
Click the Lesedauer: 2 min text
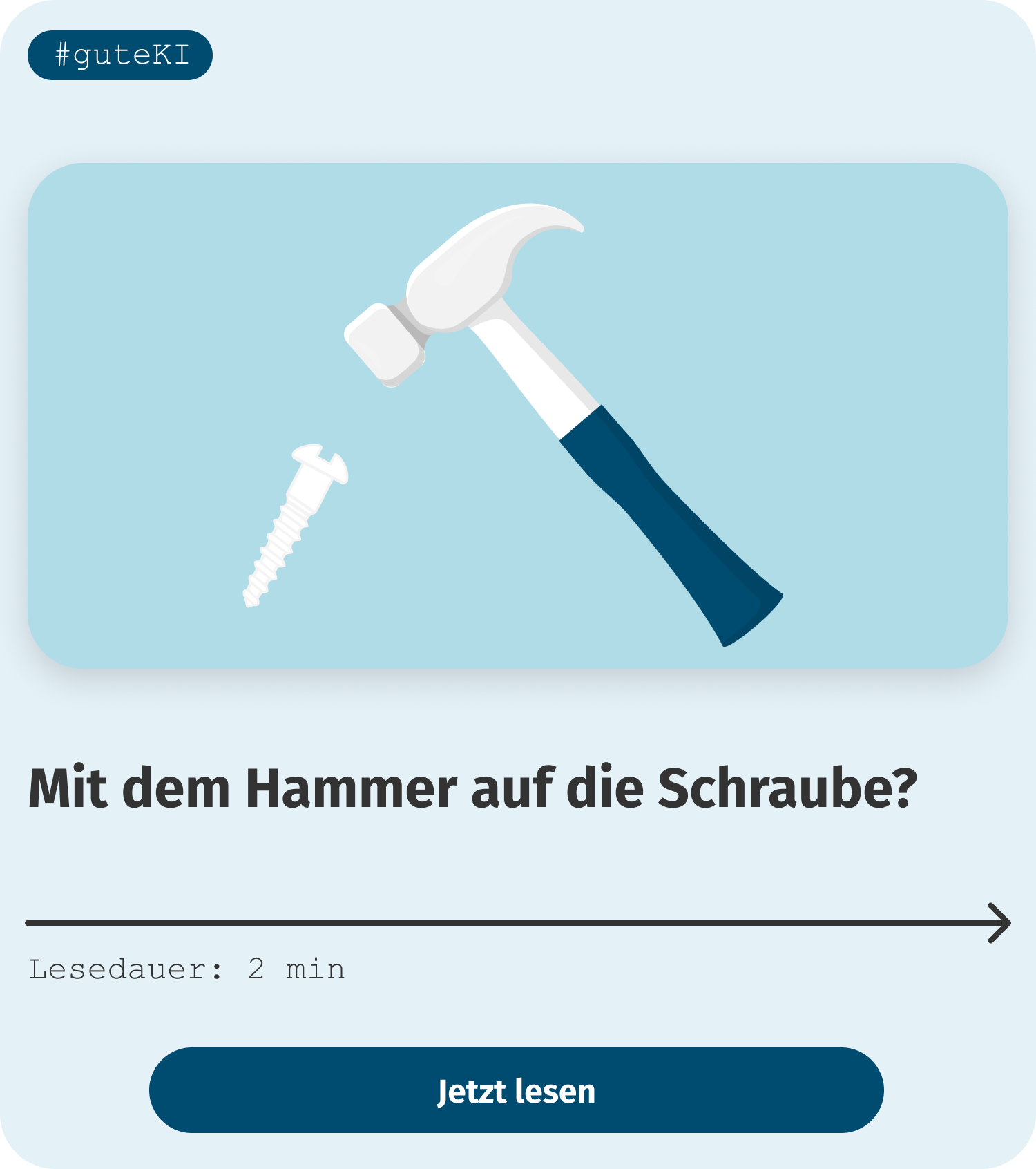click(188, 971)
